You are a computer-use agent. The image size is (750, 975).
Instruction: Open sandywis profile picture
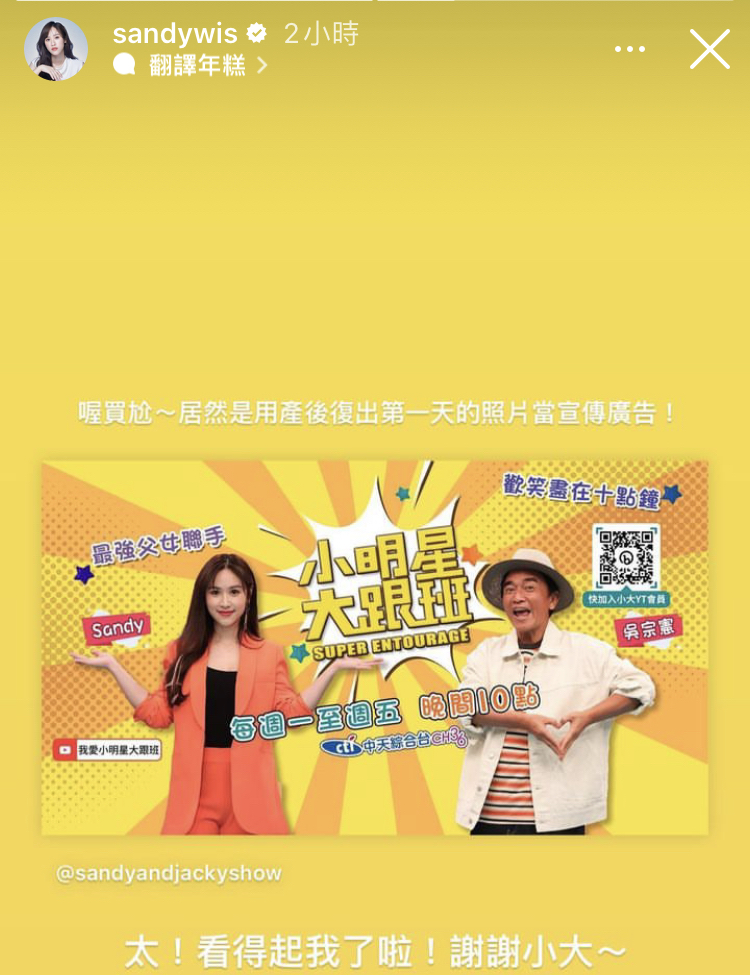[56, 49]
